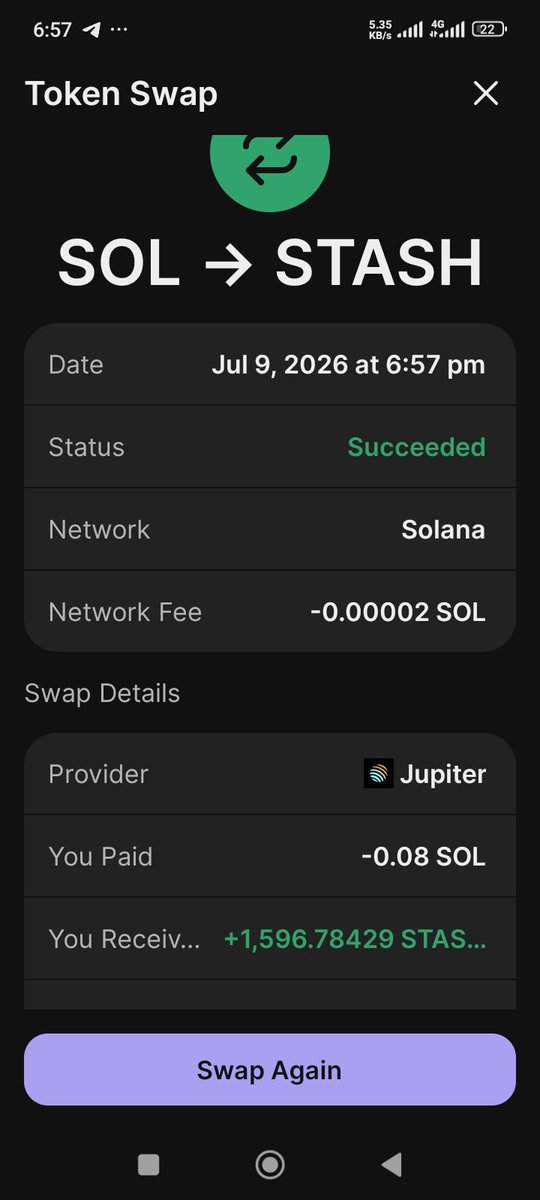Viewport: 540px width, 1200px height.
Task: Open recent apps with the square button
Action: pos(148,1164)
